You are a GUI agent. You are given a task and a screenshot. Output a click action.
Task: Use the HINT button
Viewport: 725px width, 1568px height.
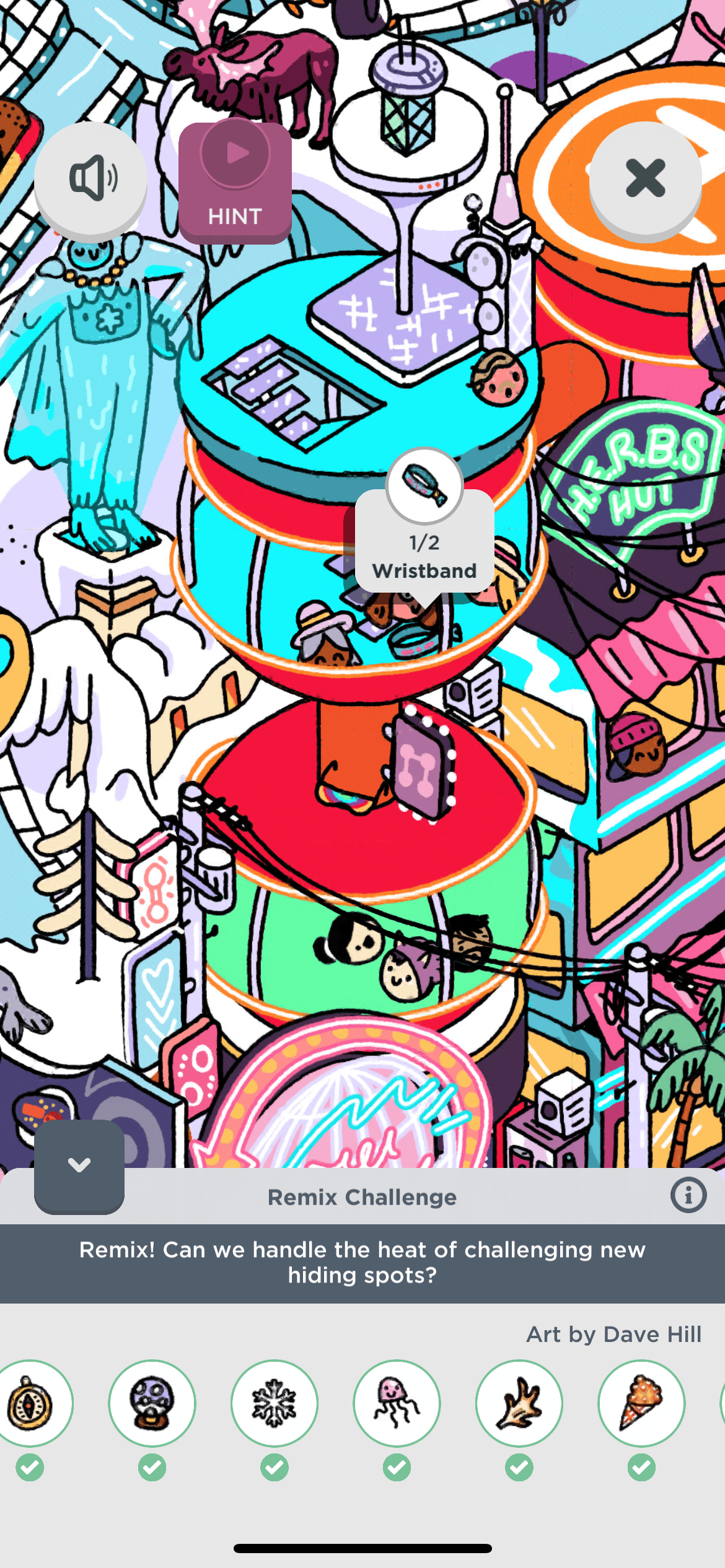[x=235, y=183]
